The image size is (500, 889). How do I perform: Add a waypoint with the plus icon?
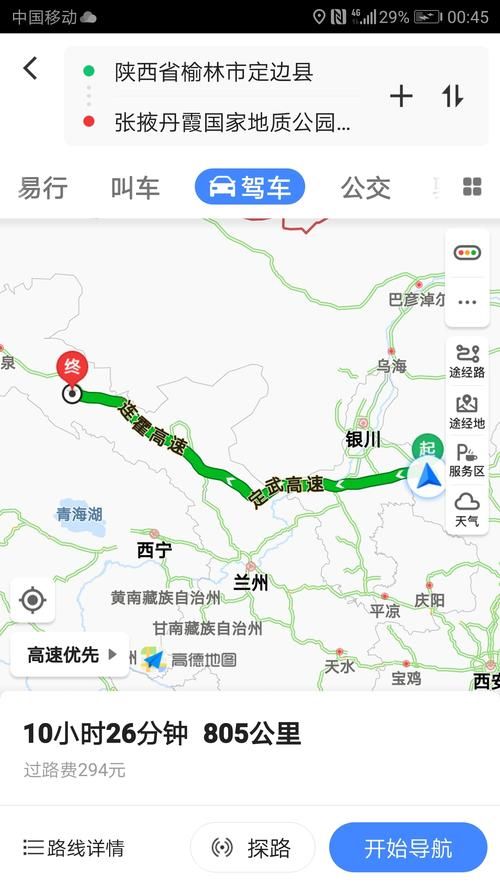point(401,96)
